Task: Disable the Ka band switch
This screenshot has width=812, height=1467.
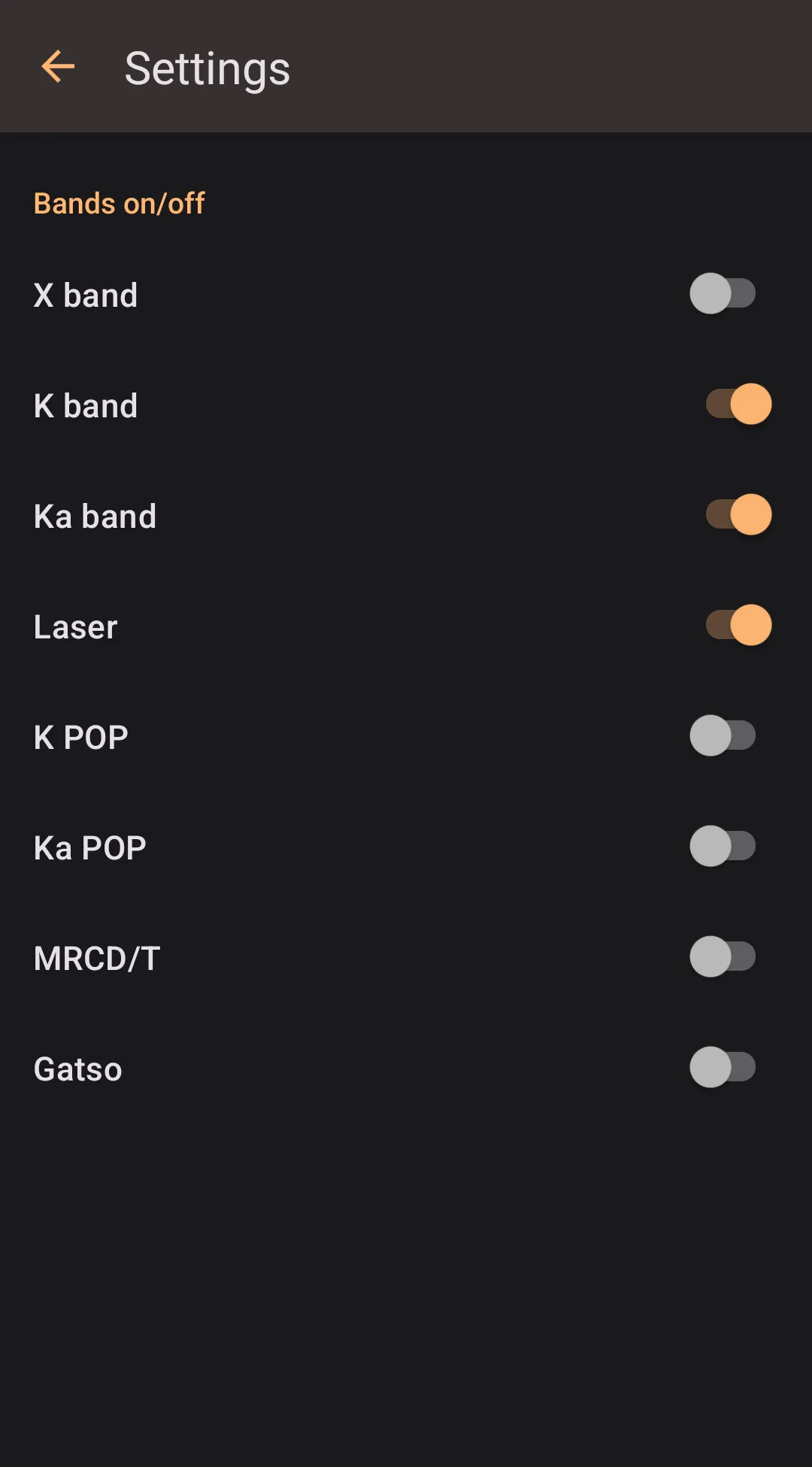Action: 738,514
